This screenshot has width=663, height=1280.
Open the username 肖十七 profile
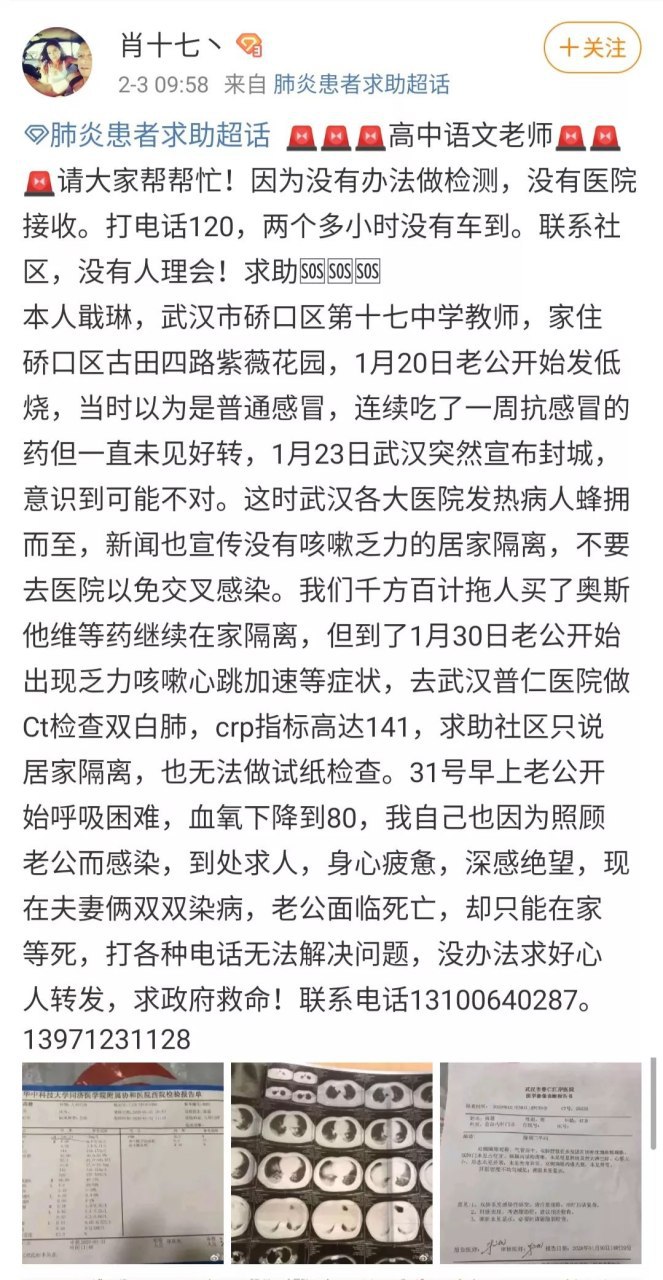pyautogui.click(x=167, y=46)
